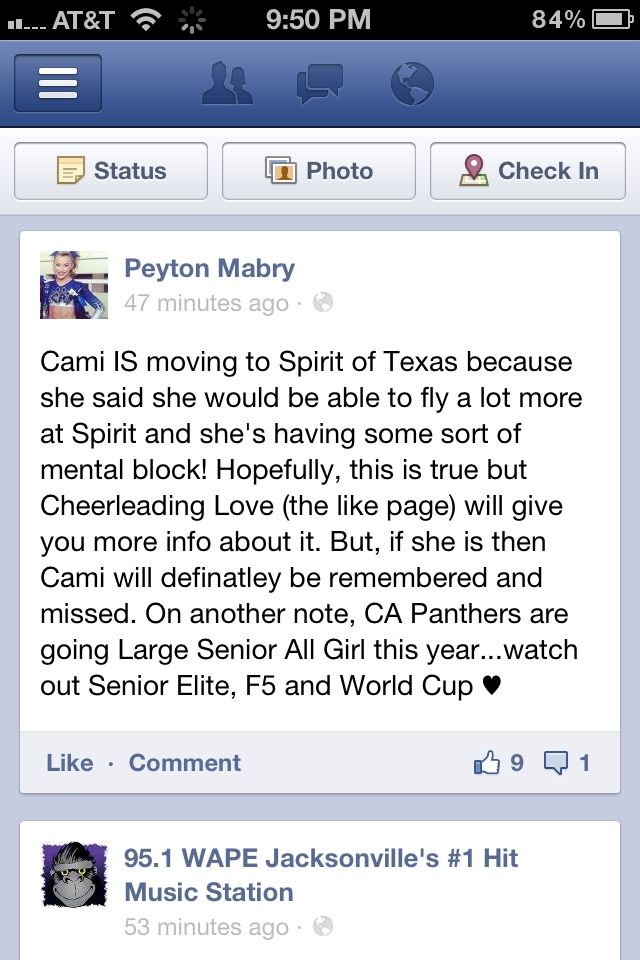Screen dimensions: 640x960
Task: Open the notifications globe
Action: (412, 84)
